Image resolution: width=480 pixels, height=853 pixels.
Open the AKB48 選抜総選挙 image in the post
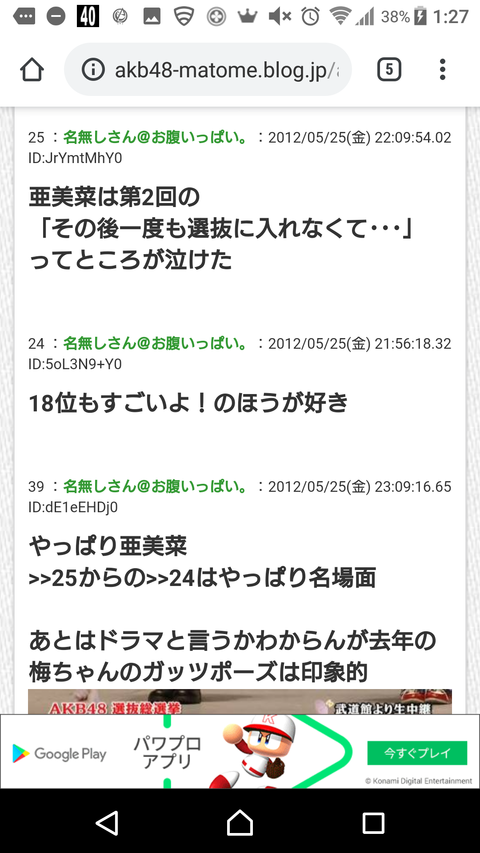tap(240, 702)
